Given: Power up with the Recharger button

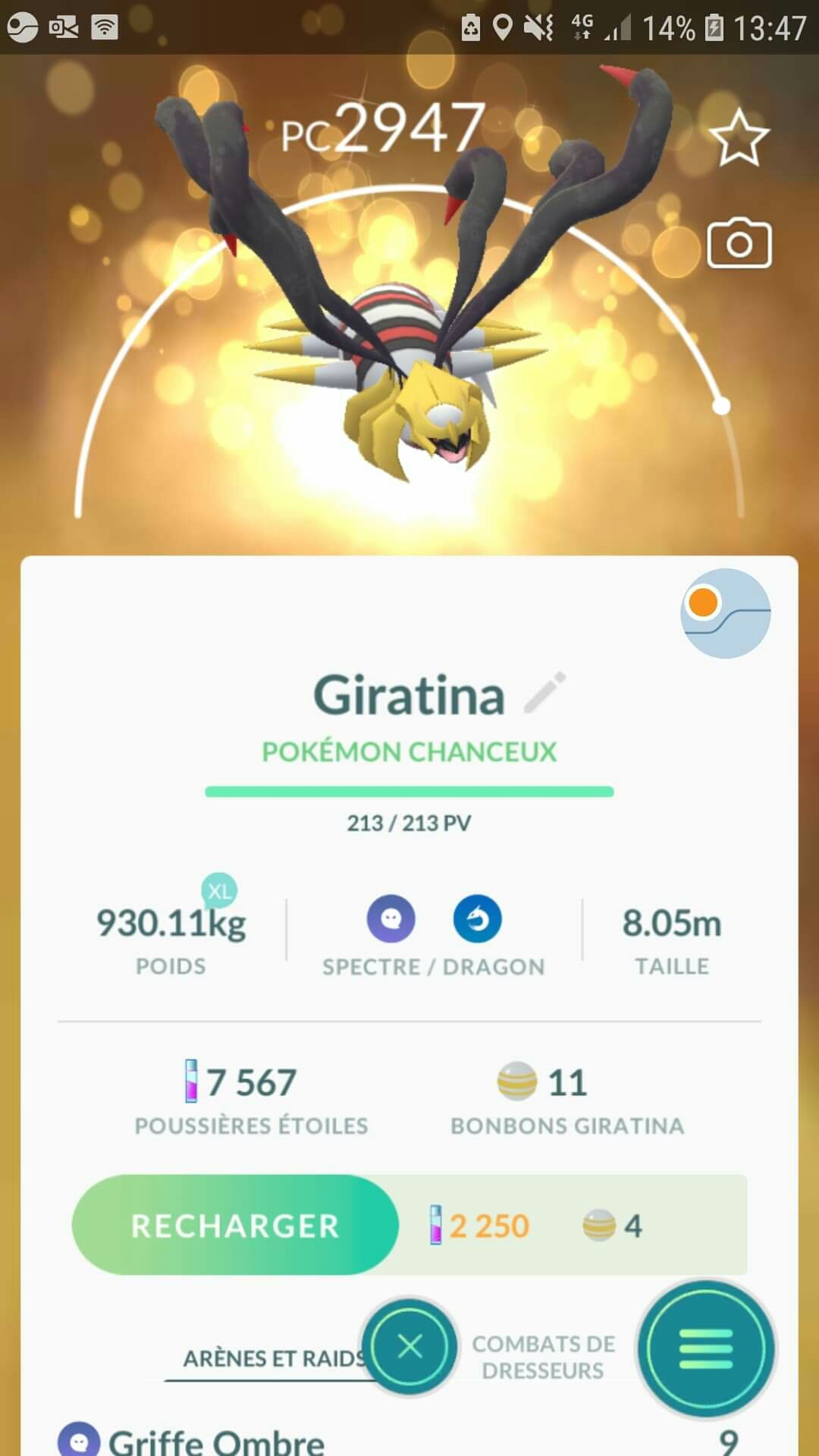Looking at the screenshot, I should (x=235, y=1225).
